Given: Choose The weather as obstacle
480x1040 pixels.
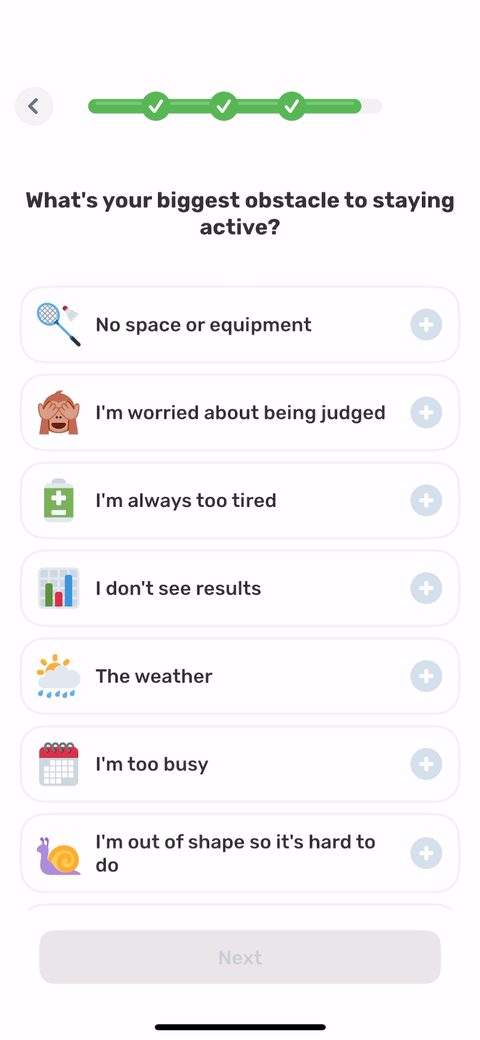Looking at the screenshot, I should tap(240, 676).
